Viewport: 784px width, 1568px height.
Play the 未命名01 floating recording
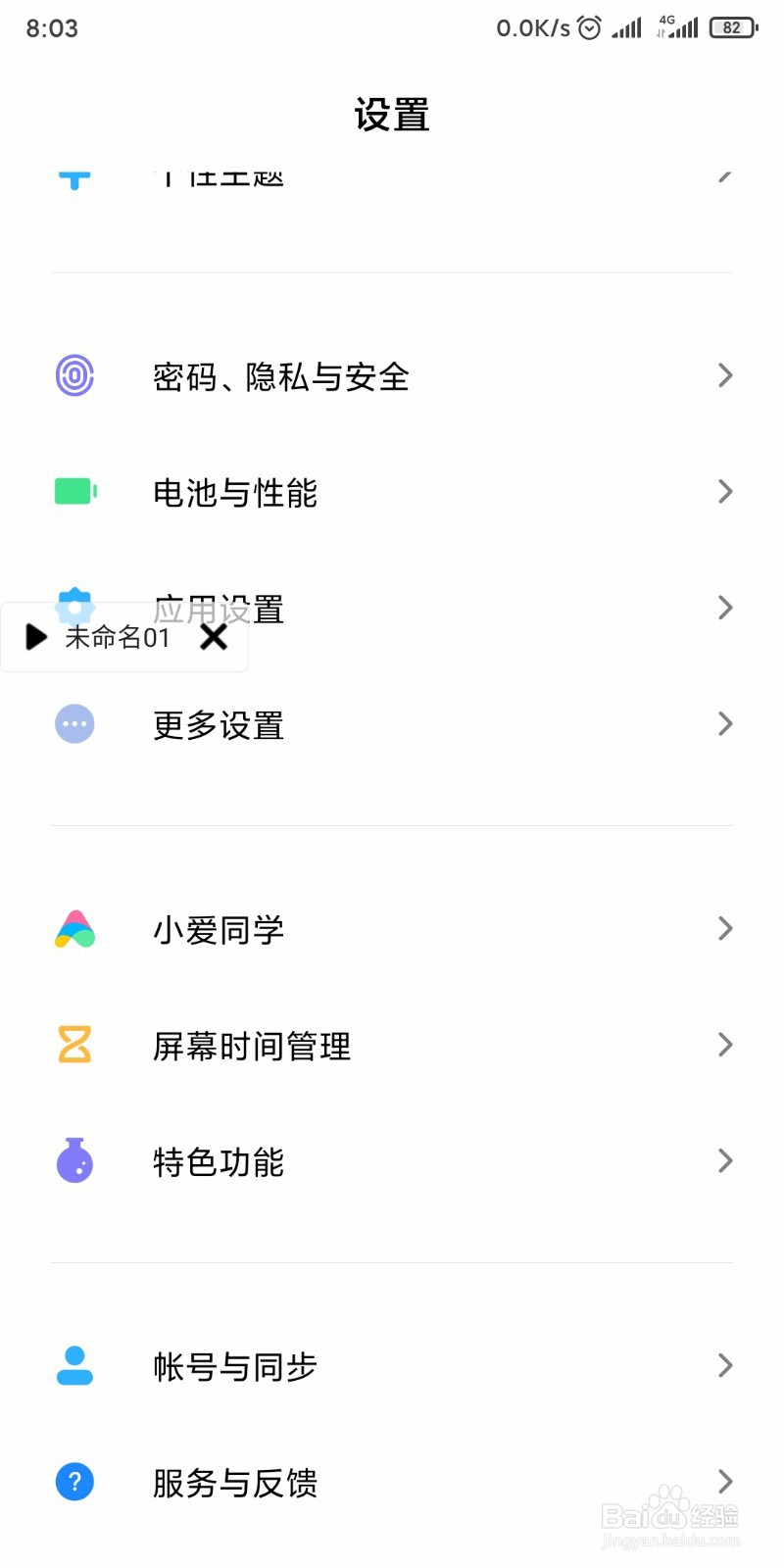pos(36,637)
